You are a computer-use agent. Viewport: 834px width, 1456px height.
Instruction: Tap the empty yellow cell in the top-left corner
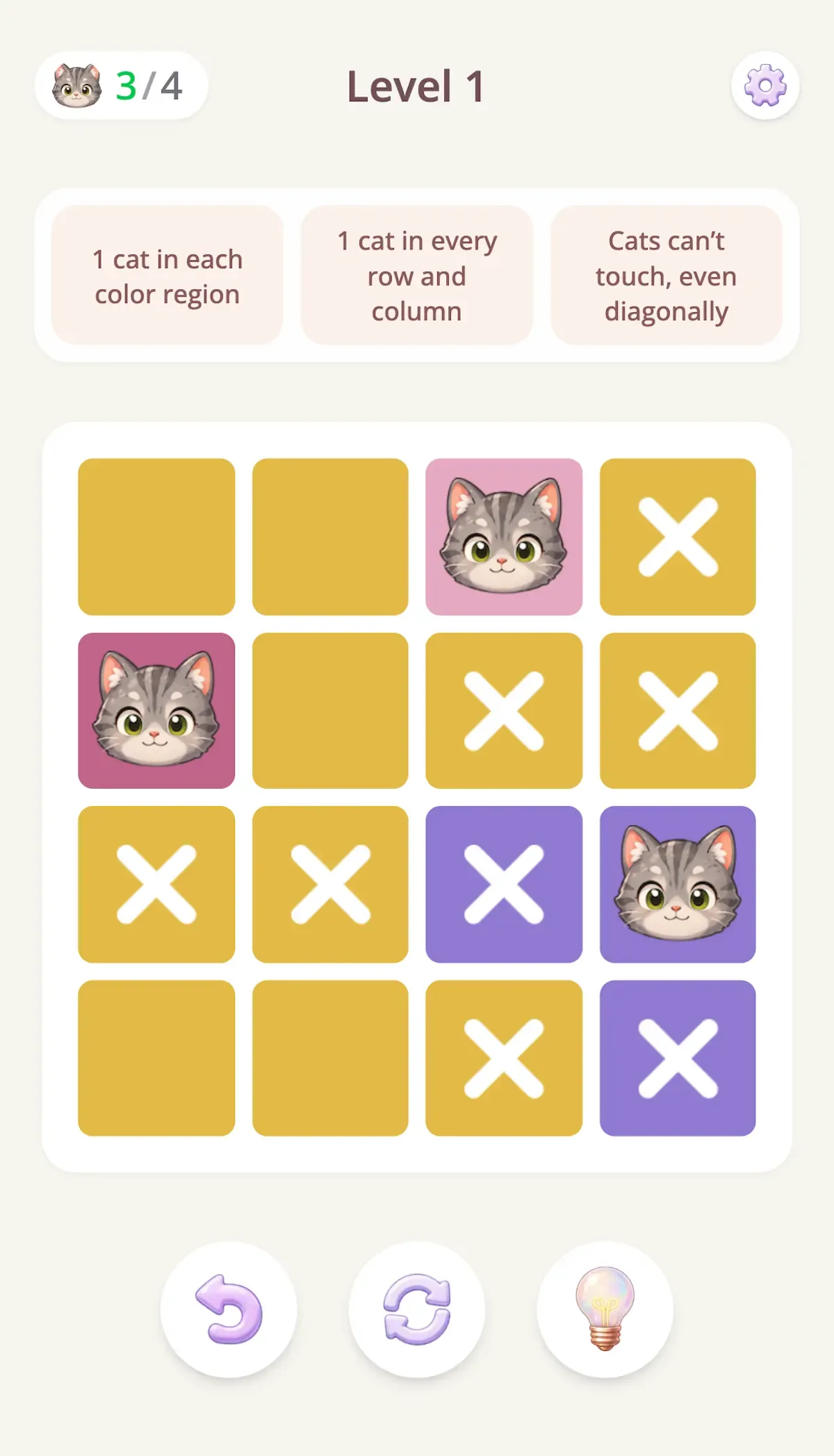coord(156,537)
